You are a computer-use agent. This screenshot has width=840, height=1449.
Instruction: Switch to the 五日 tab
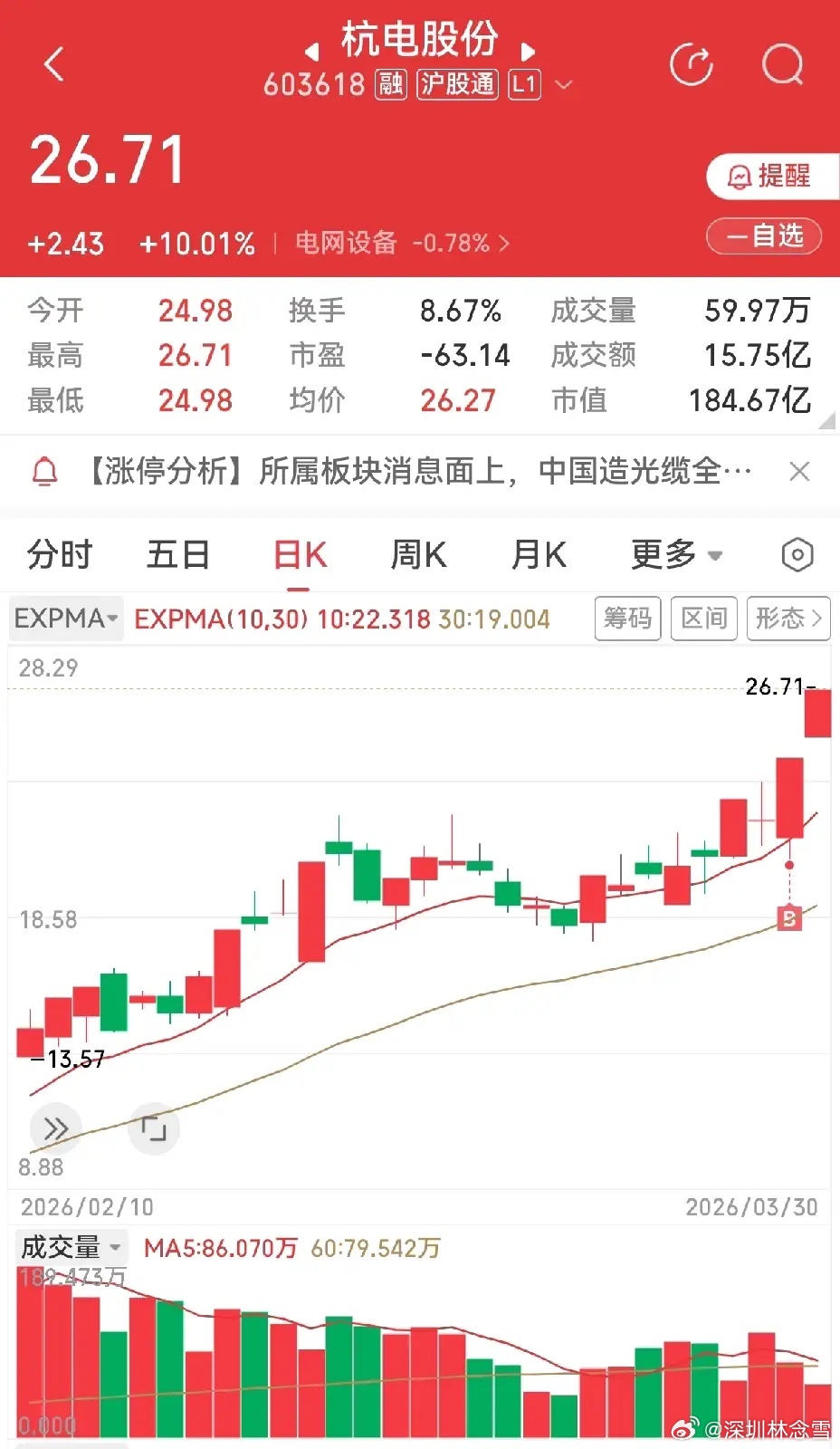tap(178, 554)
